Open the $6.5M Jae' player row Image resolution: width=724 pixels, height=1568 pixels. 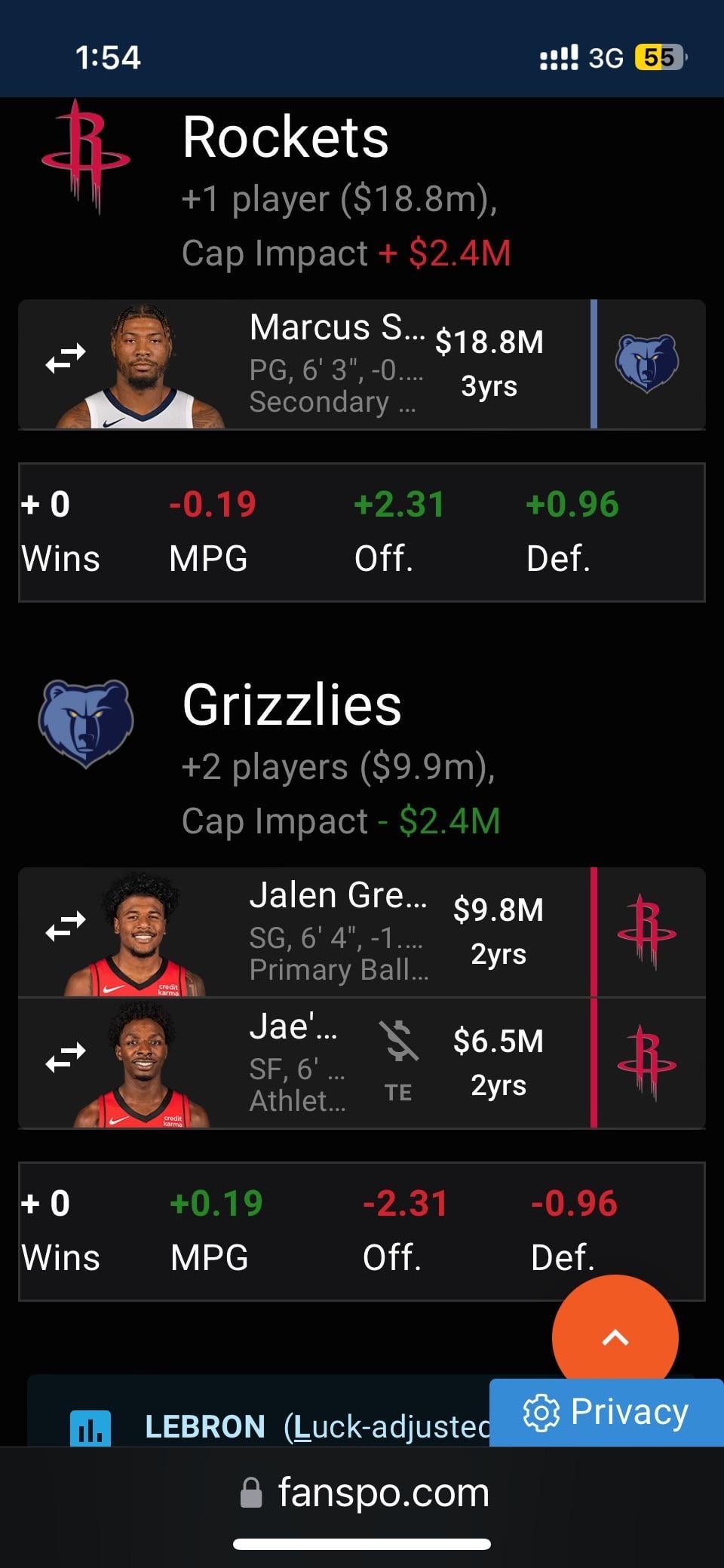tap(297, 1063)
